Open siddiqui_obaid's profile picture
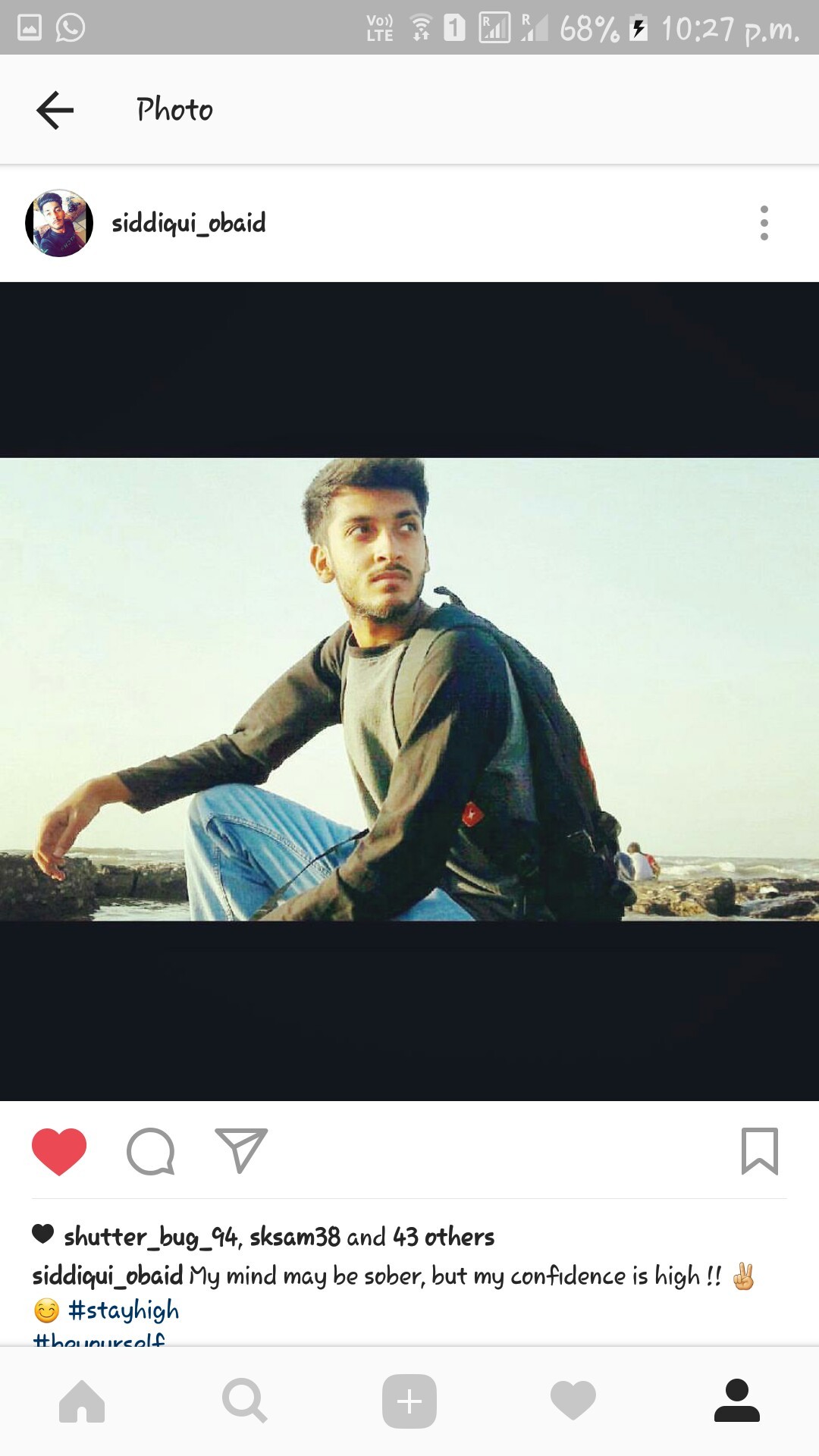 pyautogui.click(x=59, y=223)
